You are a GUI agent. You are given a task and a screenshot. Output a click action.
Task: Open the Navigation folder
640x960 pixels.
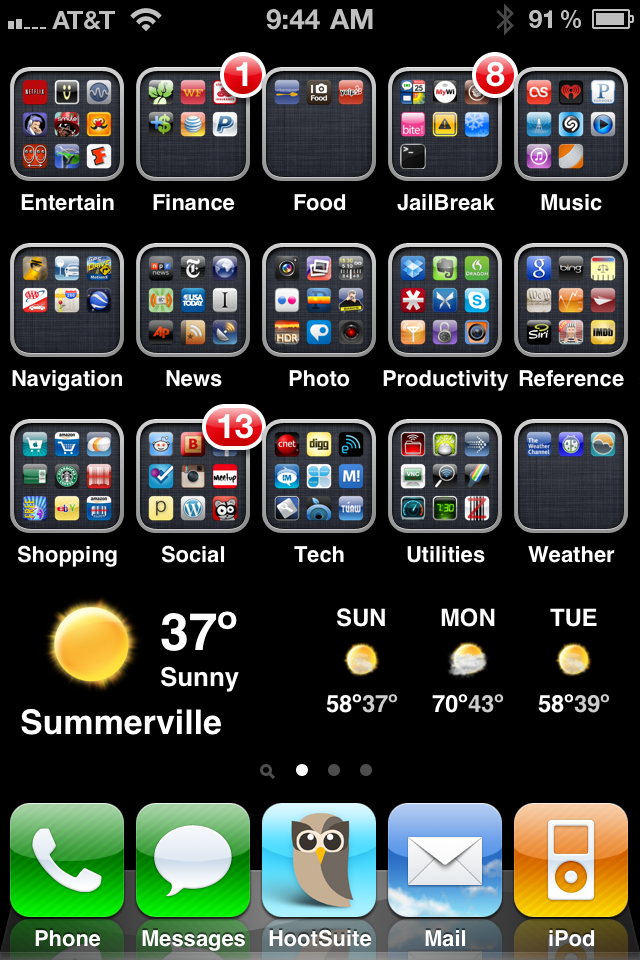67,300
